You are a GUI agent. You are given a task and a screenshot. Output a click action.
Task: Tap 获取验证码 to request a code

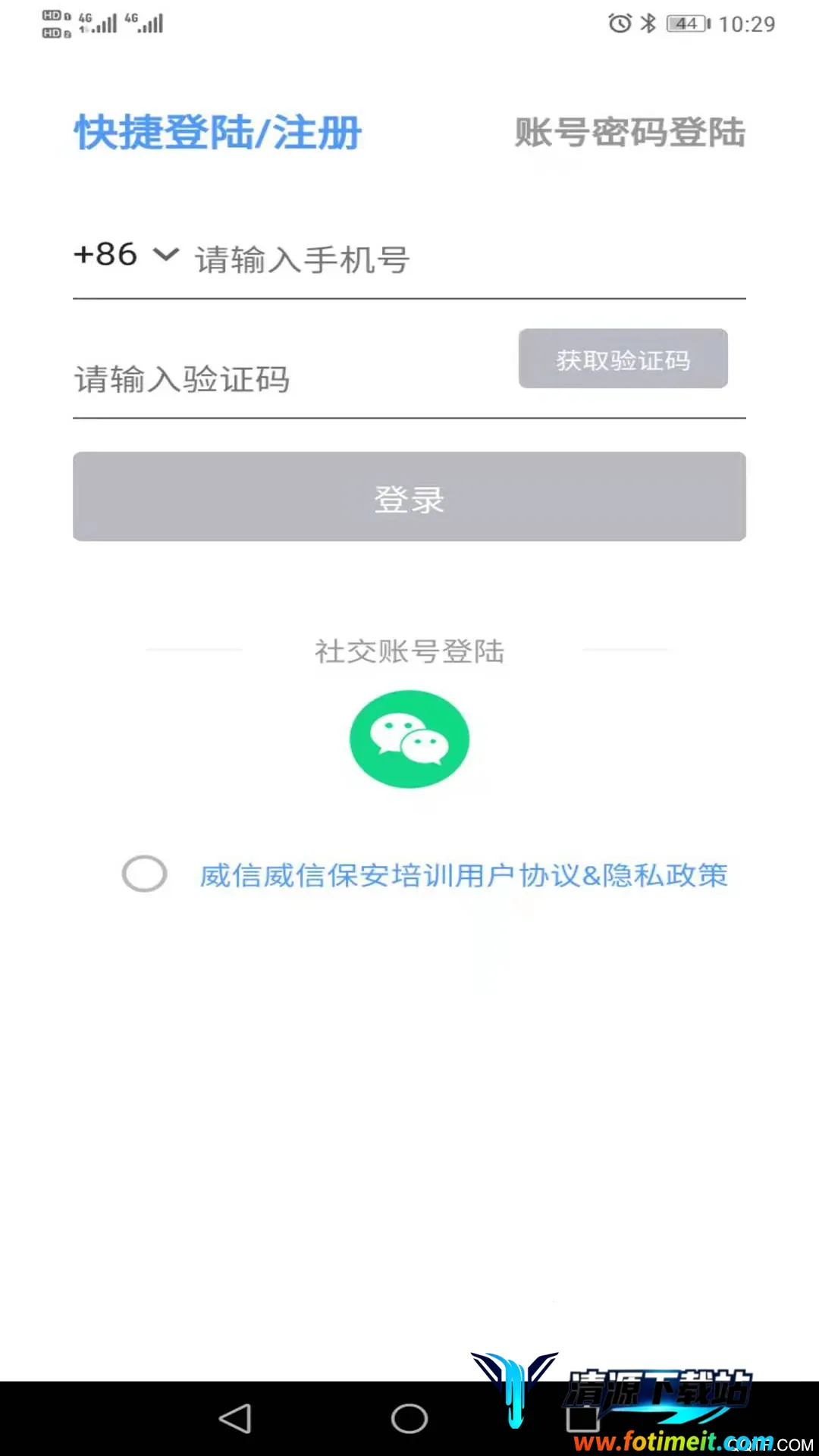coord(623,359)
